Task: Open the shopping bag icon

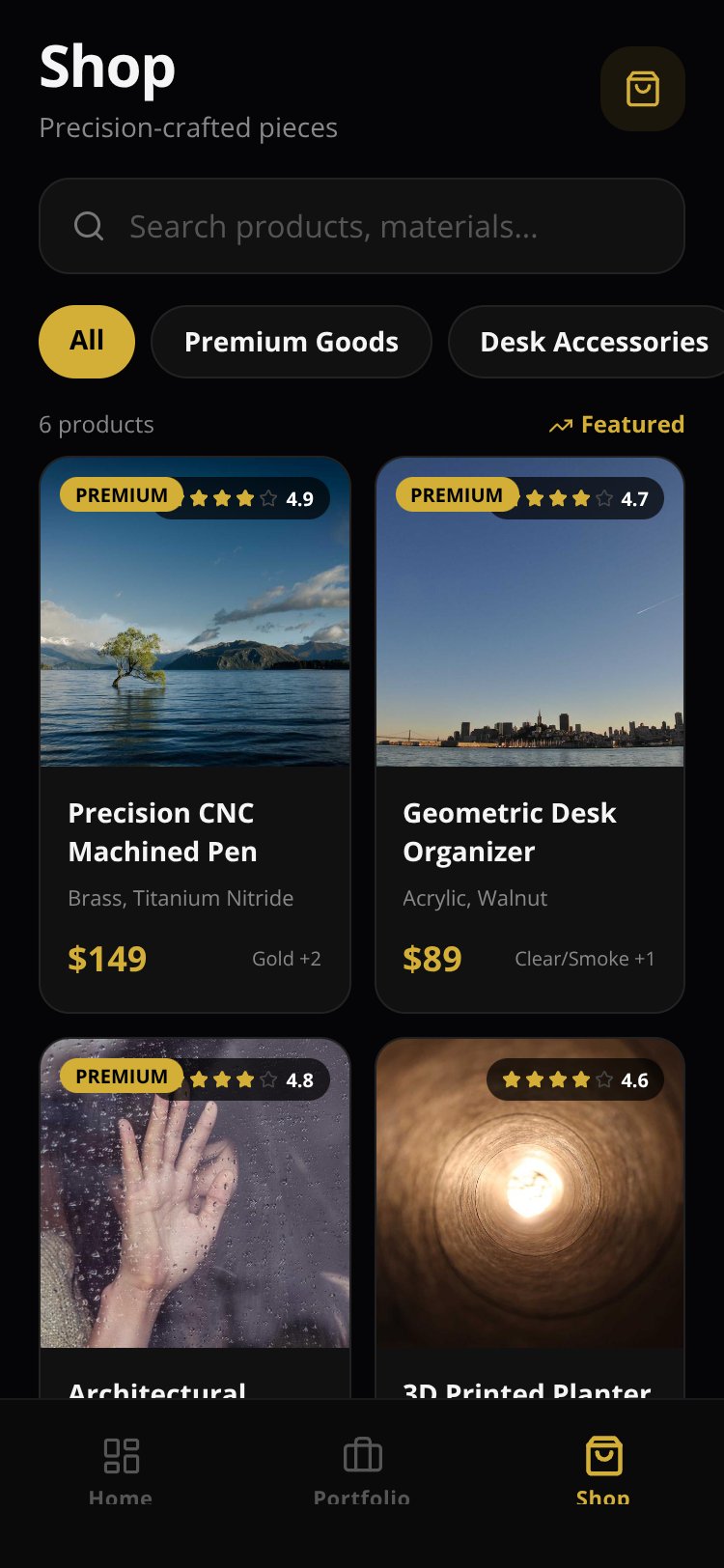Action: pyautogui.click(x=643, y=89)
